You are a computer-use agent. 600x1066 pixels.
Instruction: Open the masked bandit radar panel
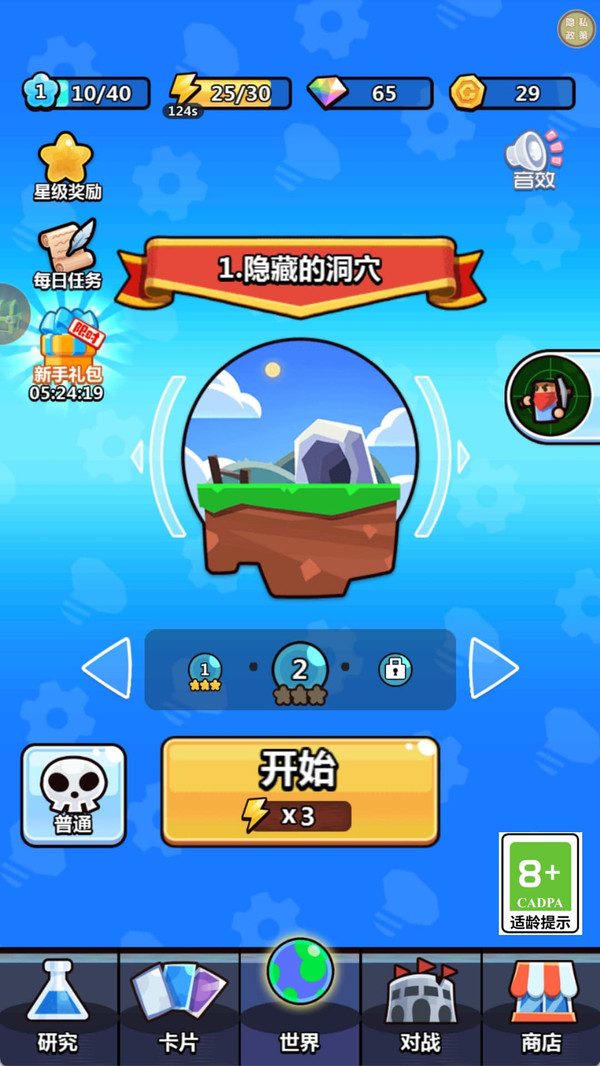click(x=553, y=397)
